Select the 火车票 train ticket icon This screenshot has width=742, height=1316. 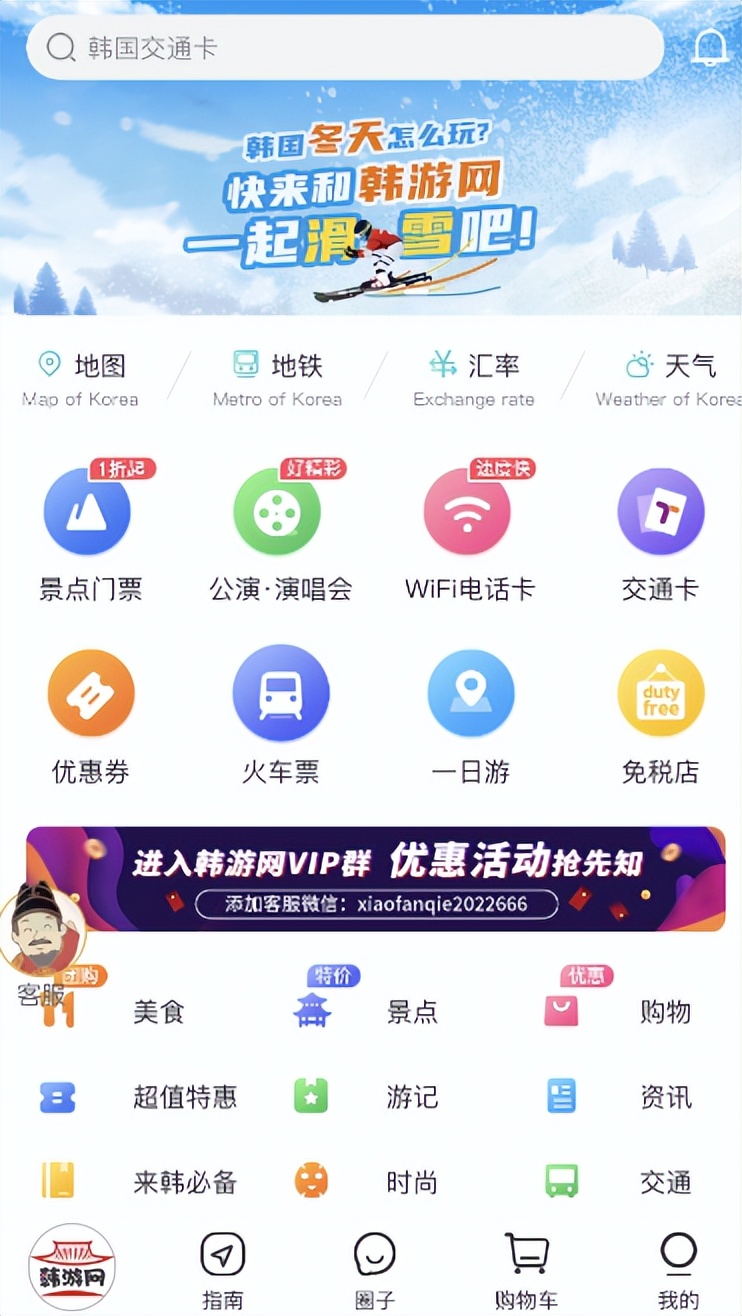(x=281, y=692)
